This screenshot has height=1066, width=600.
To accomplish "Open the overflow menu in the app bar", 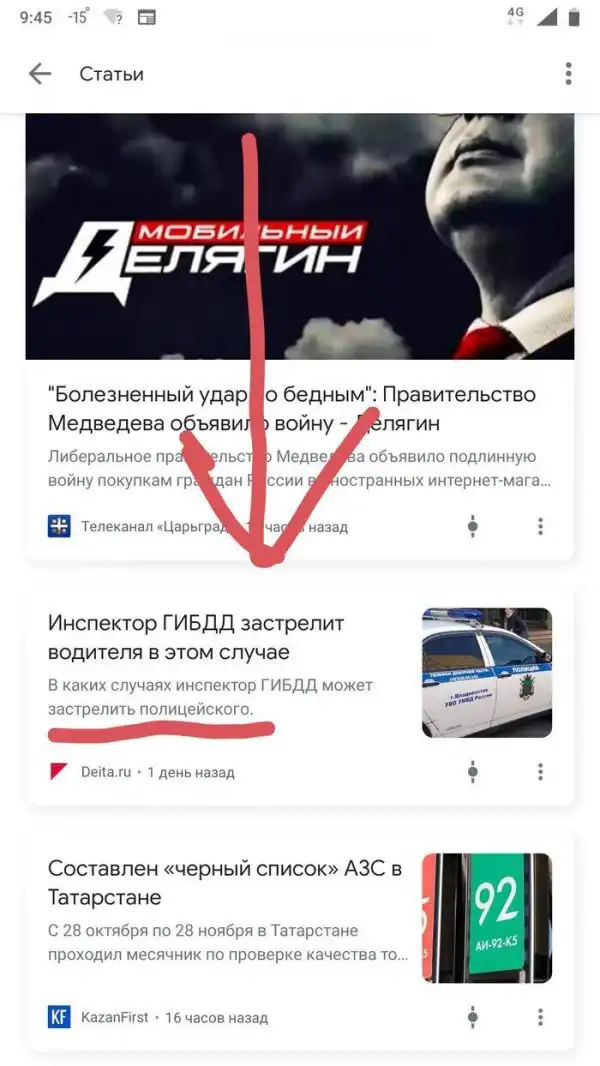I will 568,74.
